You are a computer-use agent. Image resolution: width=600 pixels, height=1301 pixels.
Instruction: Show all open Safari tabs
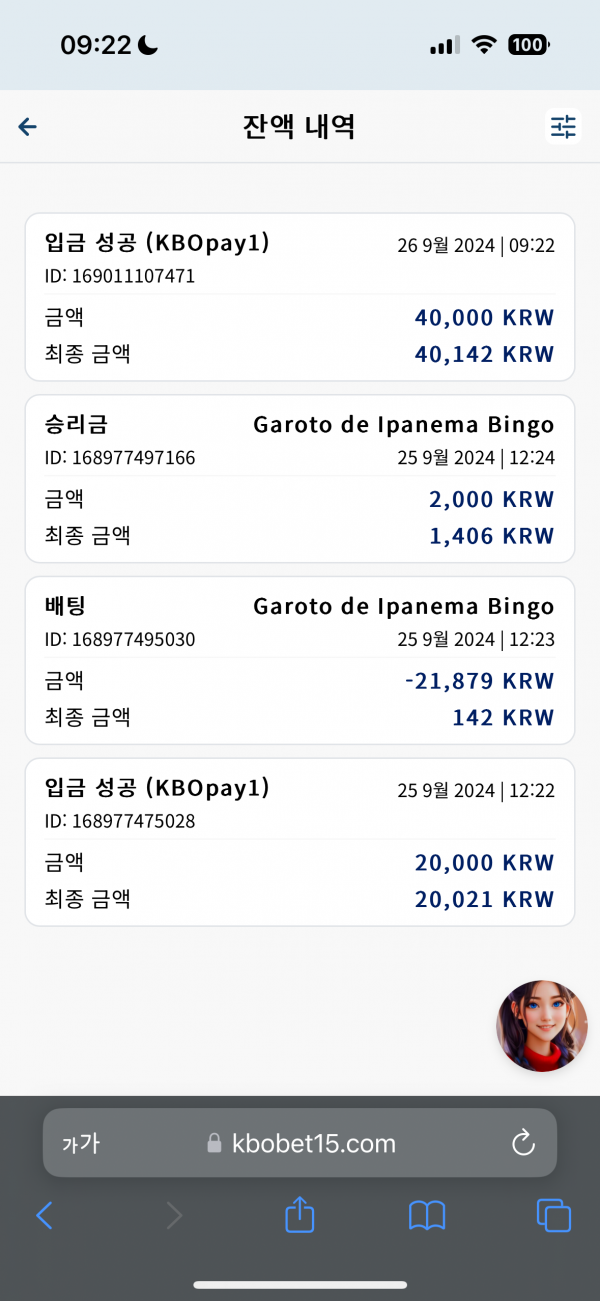point(554,1215)
